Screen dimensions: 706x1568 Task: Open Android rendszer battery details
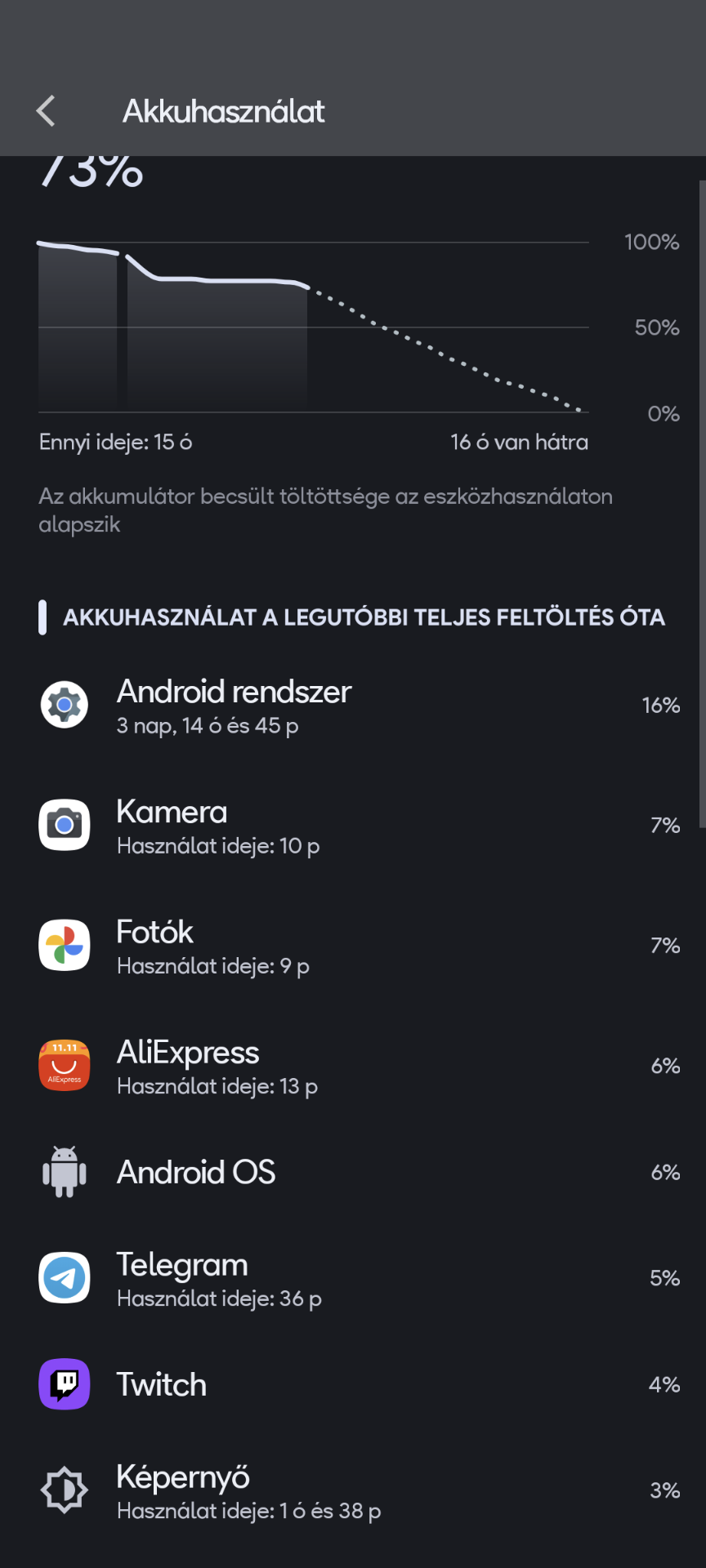pos(353,706)
